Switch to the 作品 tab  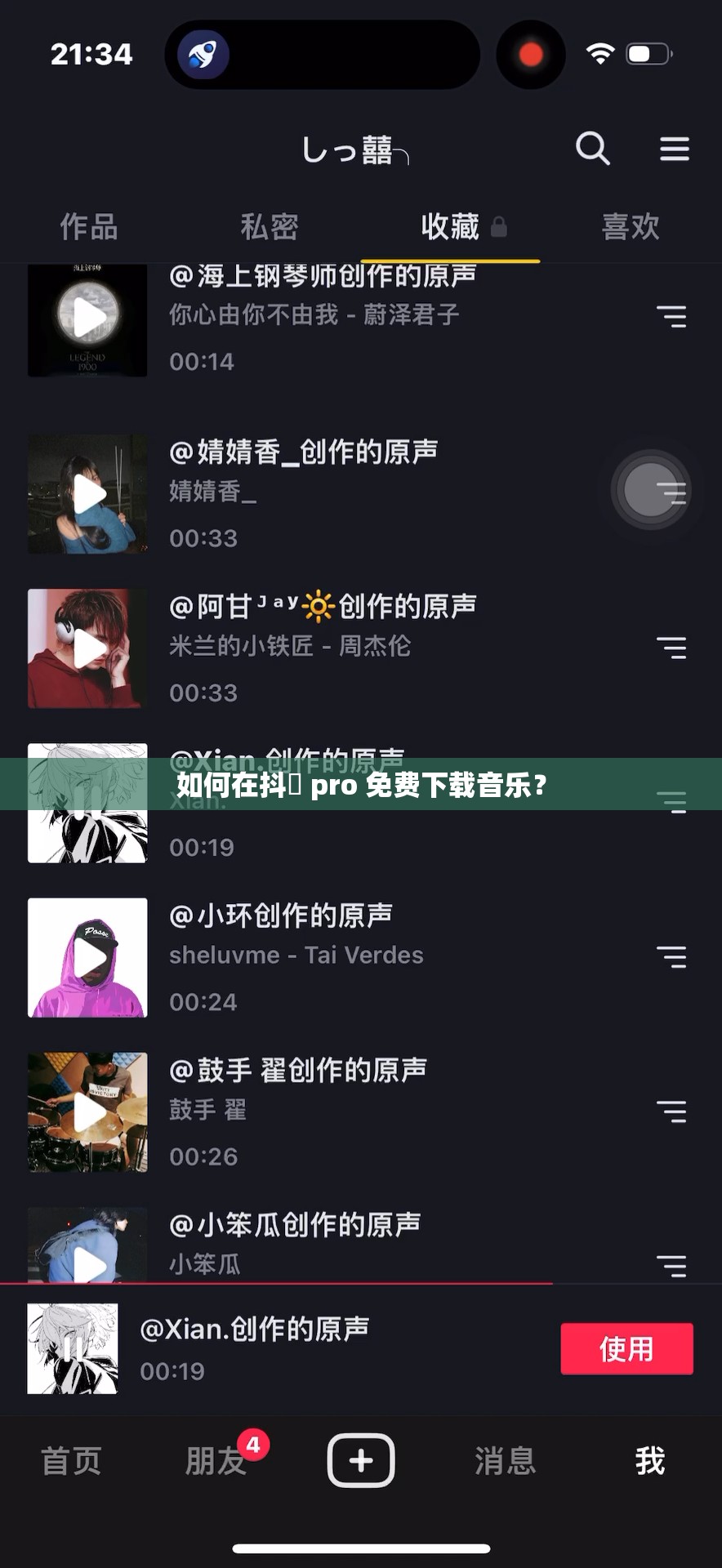click(87, 228)
